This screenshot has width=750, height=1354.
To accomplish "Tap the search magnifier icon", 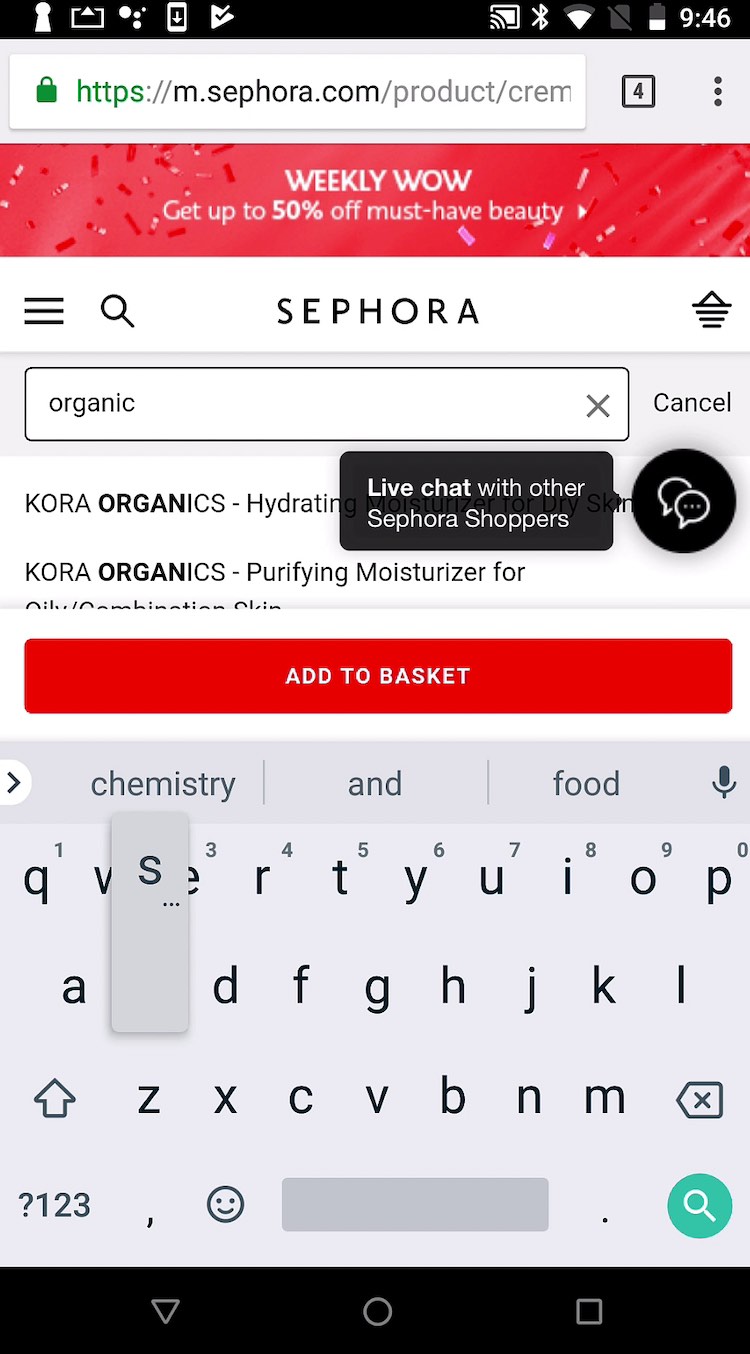I will [x=117, y=311].
